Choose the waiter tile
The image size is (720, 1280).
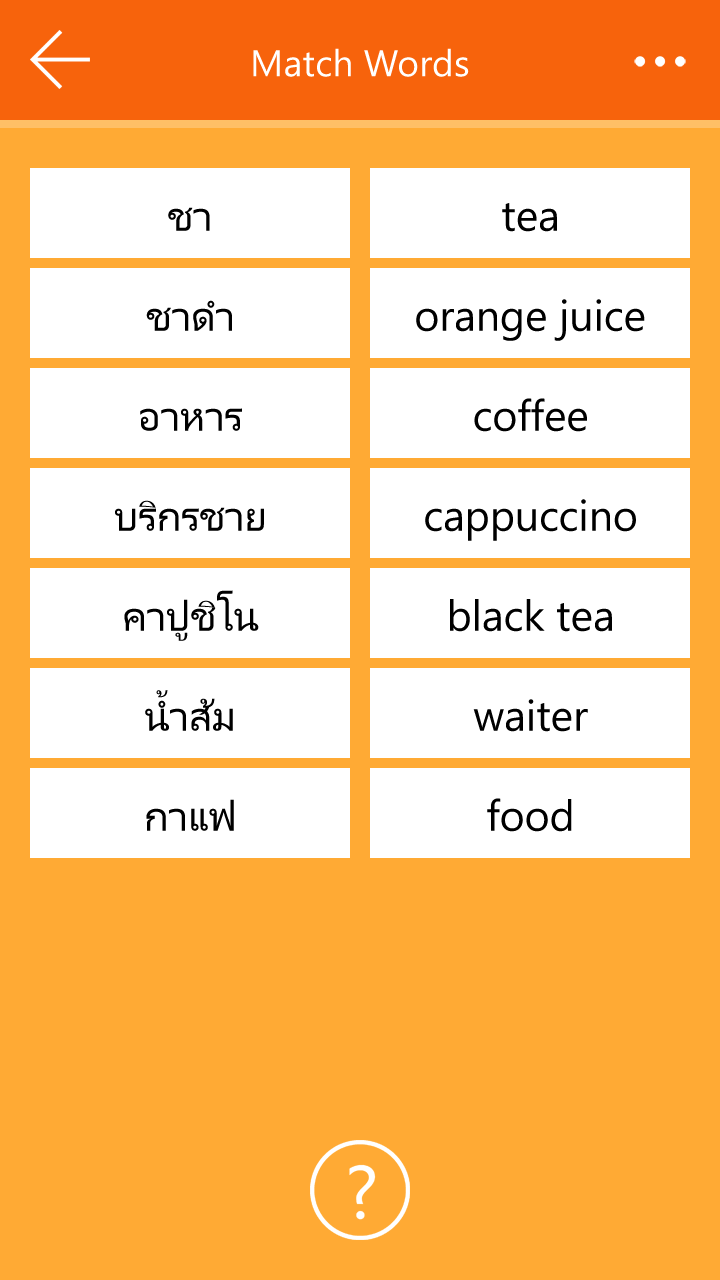pos(530,713)
